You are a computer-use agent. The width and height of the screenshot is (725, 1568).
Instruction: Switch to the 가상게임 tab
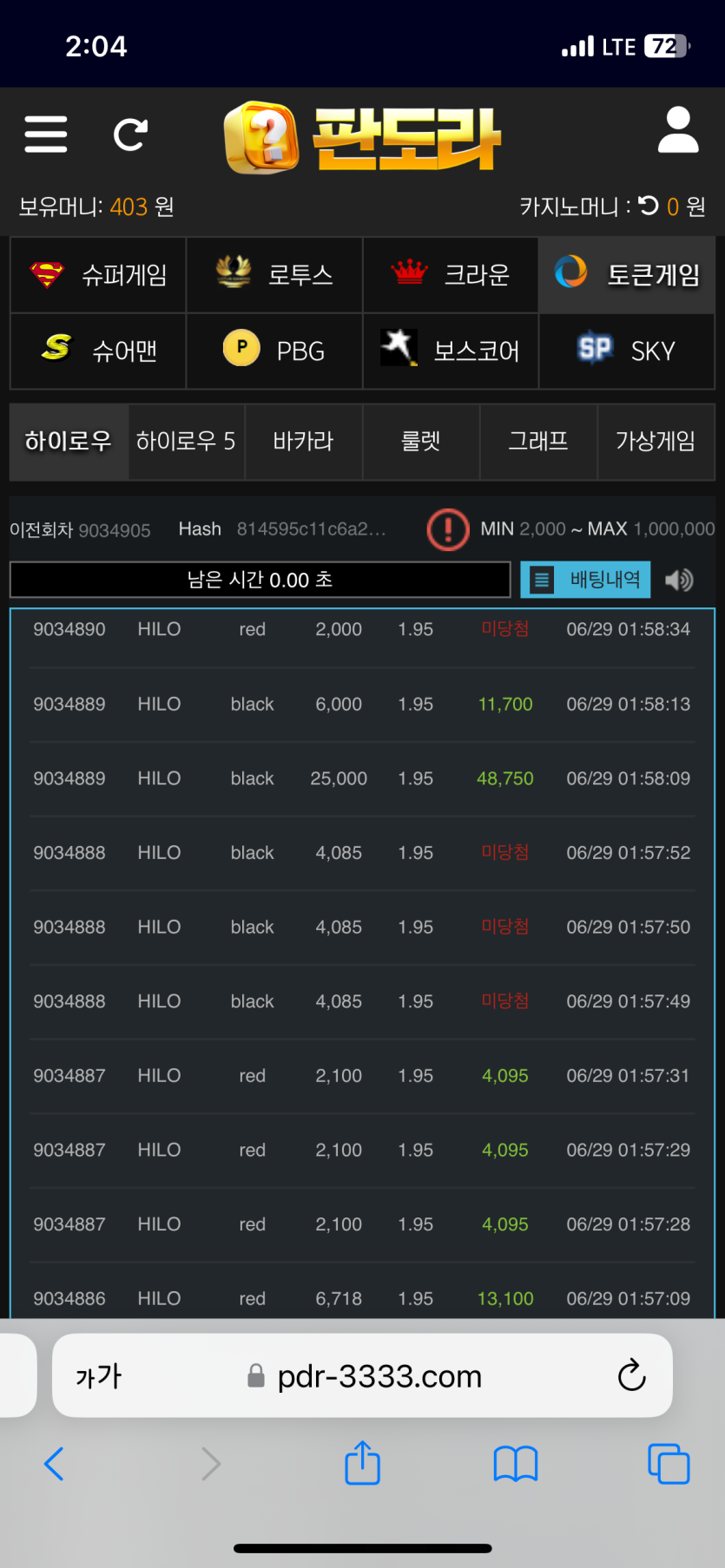point(656,442)
